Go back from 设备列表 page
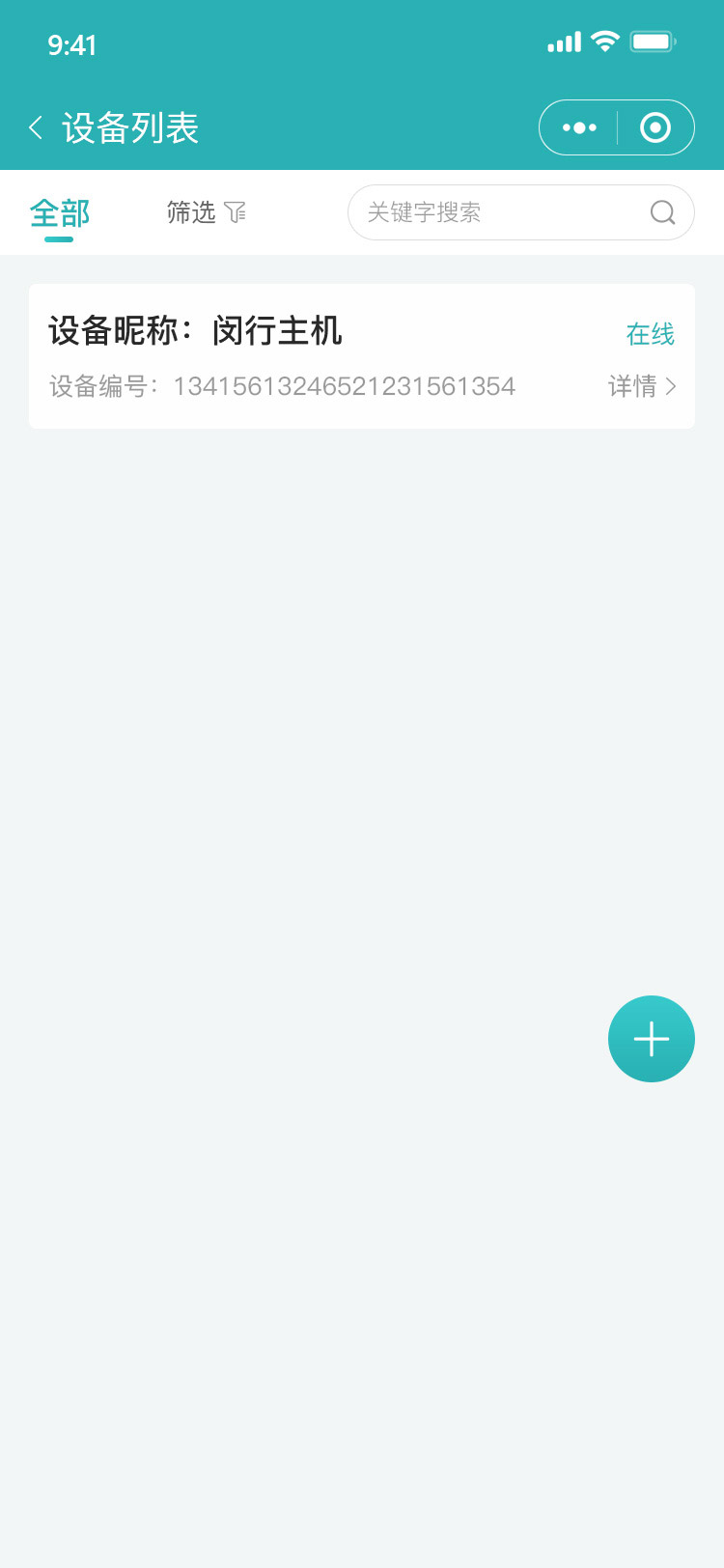 (36, 127)
